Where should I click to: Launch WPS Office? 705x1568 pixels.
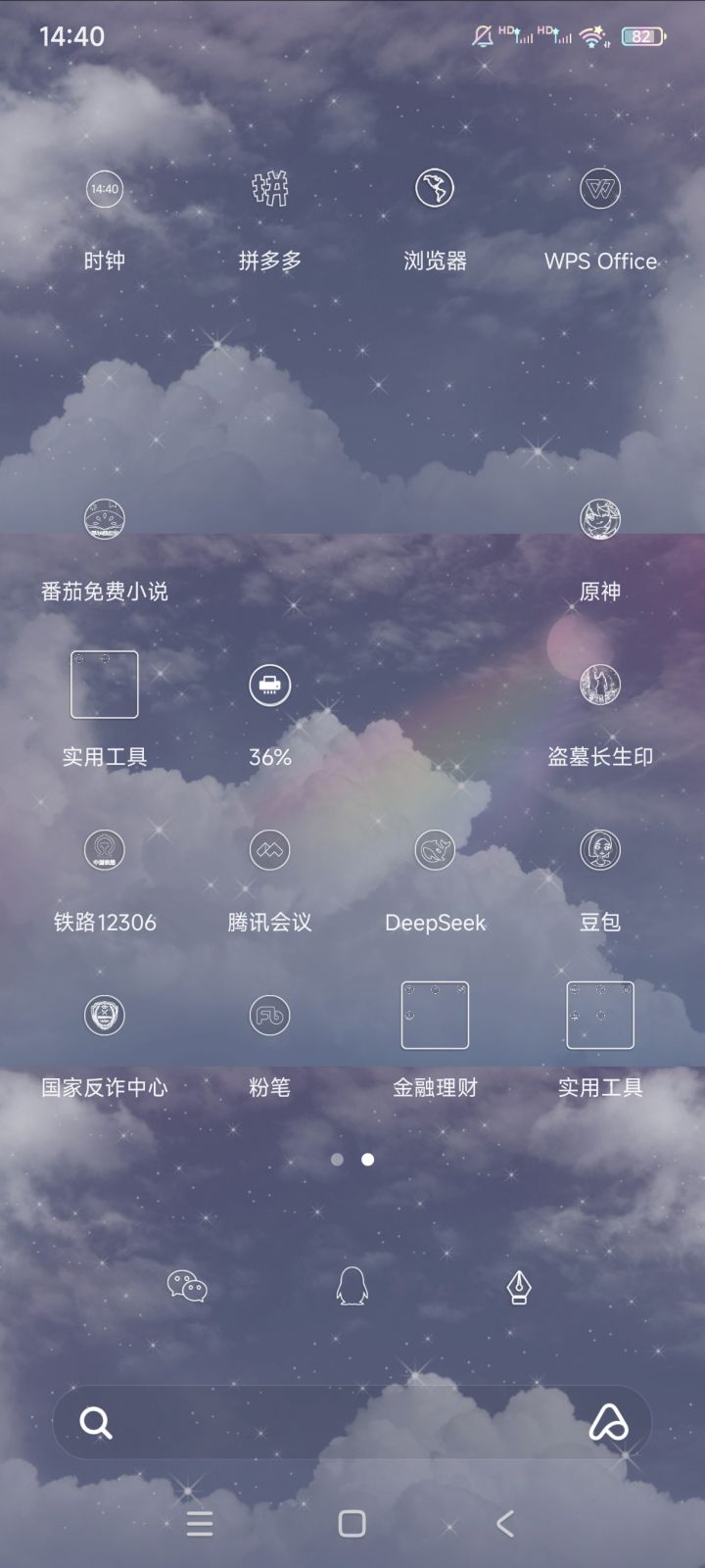point(599,191)
